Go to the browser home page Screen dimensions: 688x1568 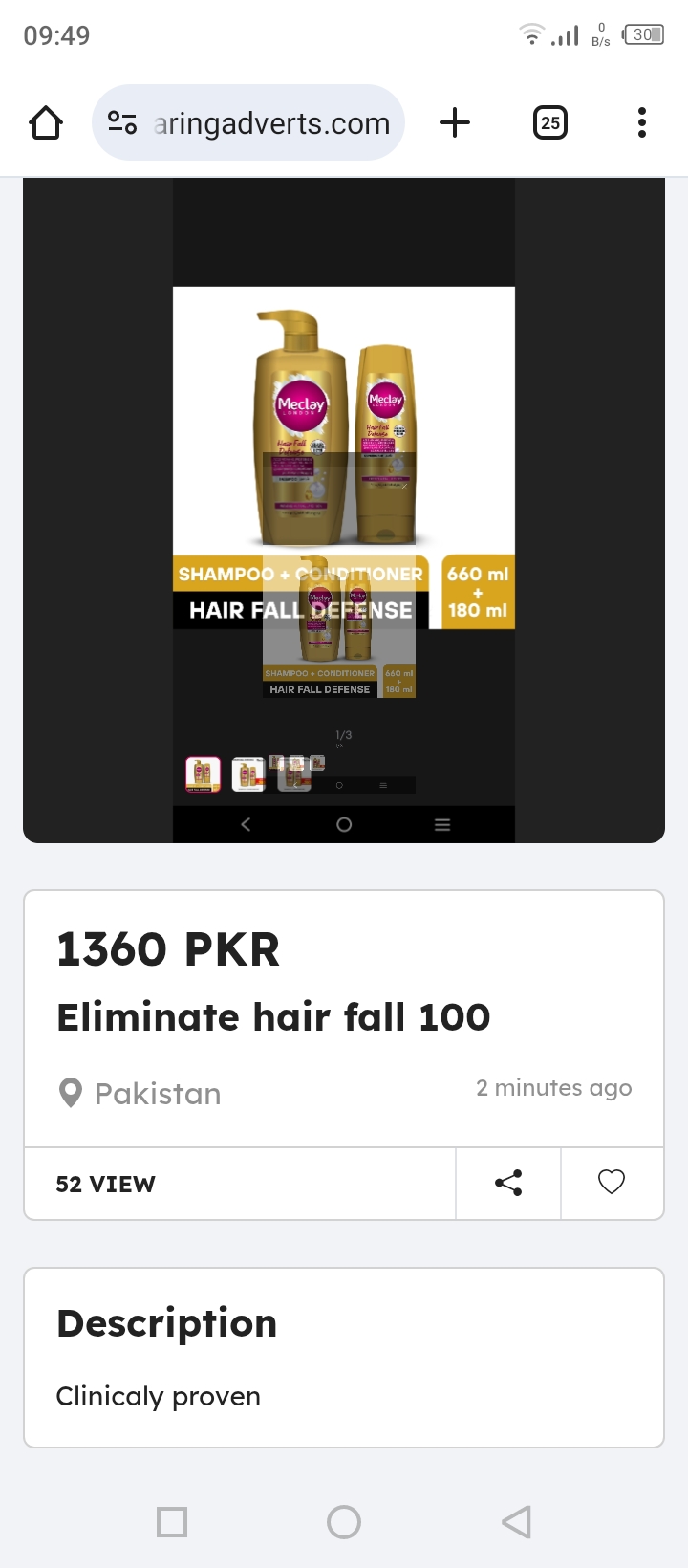[46, 123]
